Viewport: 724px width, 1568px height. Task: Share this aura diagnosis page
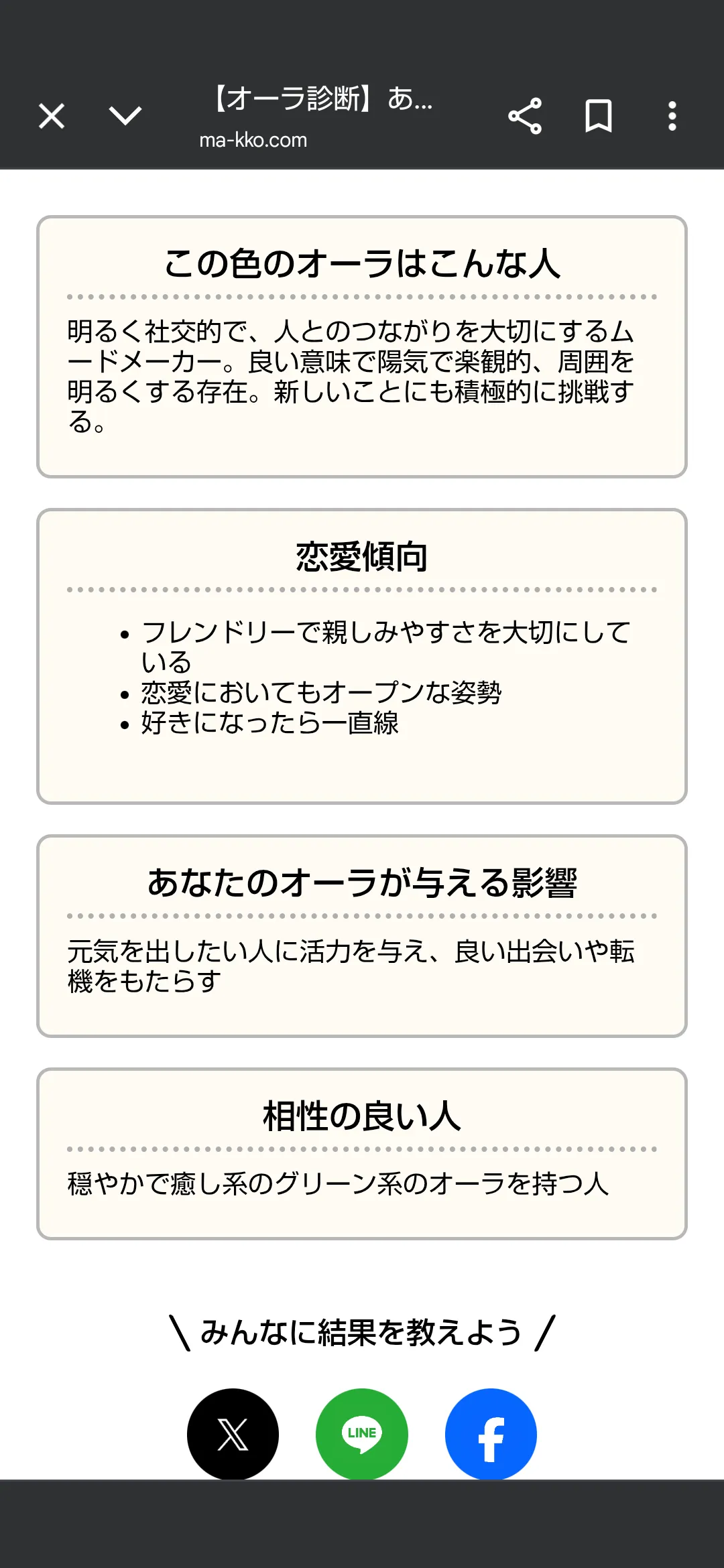(525, 116)
